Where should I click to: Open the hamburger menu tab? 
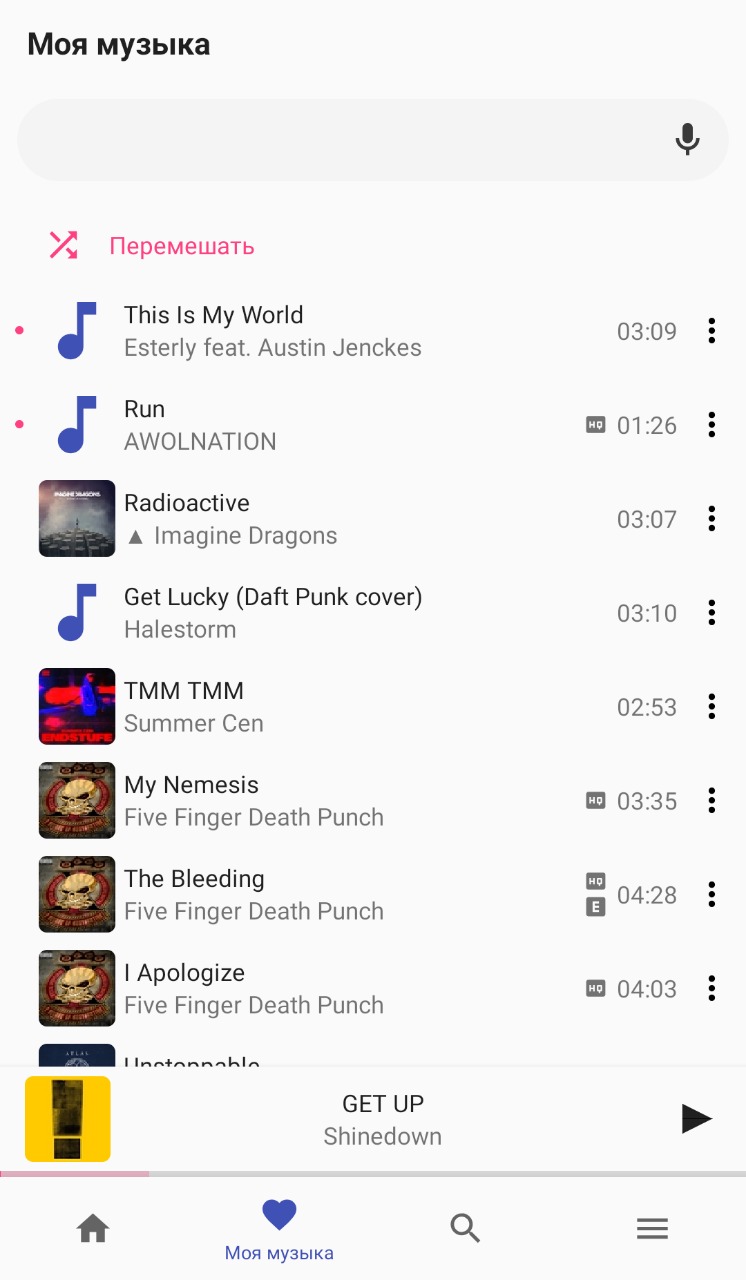(652, 1228)
